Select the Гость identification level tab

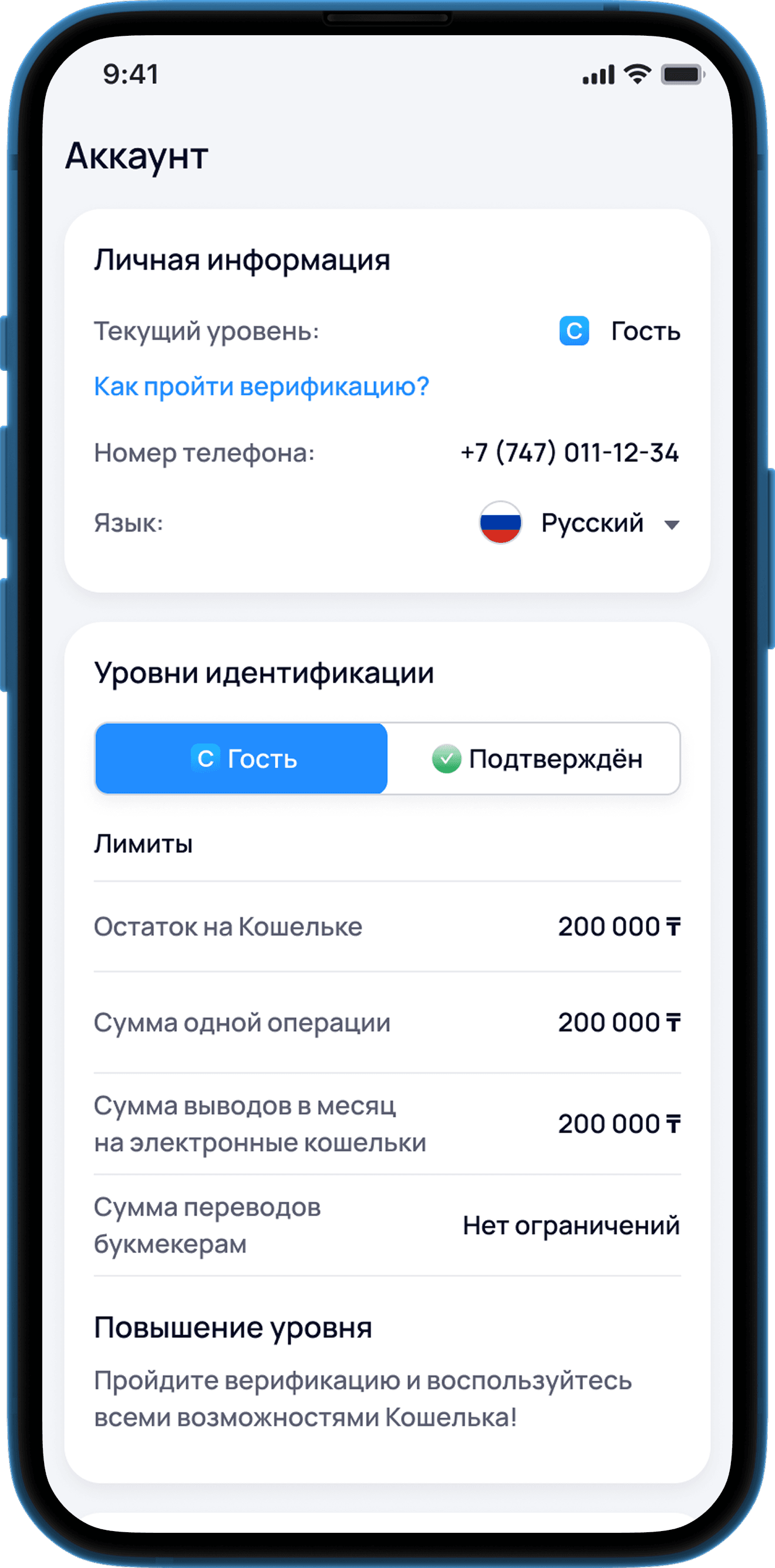click(242, 758)
